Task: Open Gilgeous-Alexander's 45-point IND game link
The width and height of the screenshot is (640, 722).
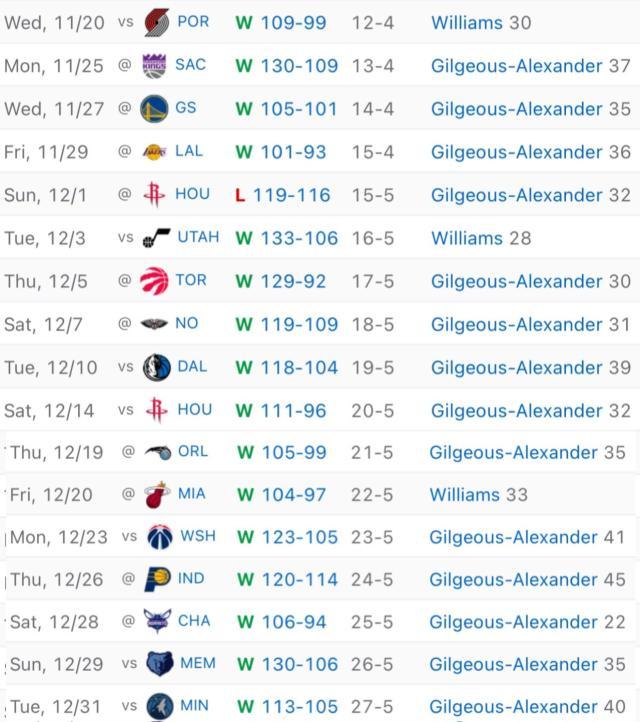Action: pos(515,580)
